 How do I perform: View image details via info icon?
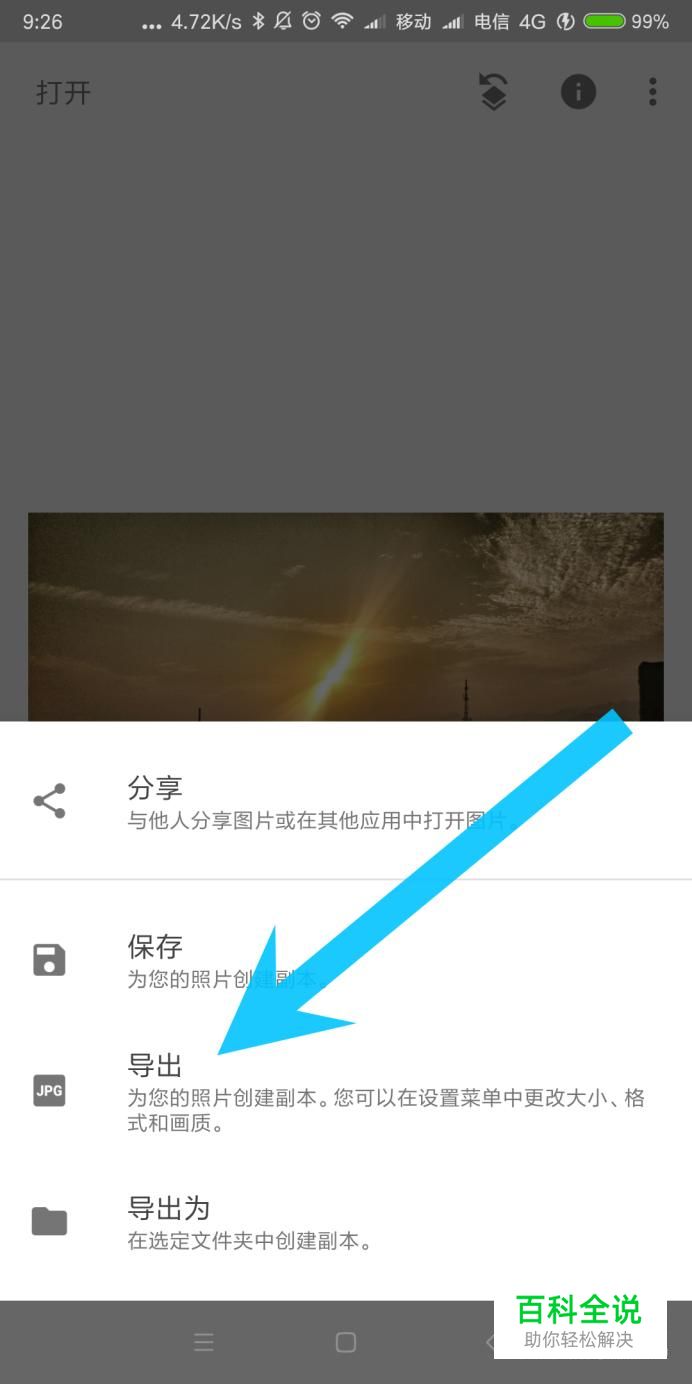click(x=578, y=92)
